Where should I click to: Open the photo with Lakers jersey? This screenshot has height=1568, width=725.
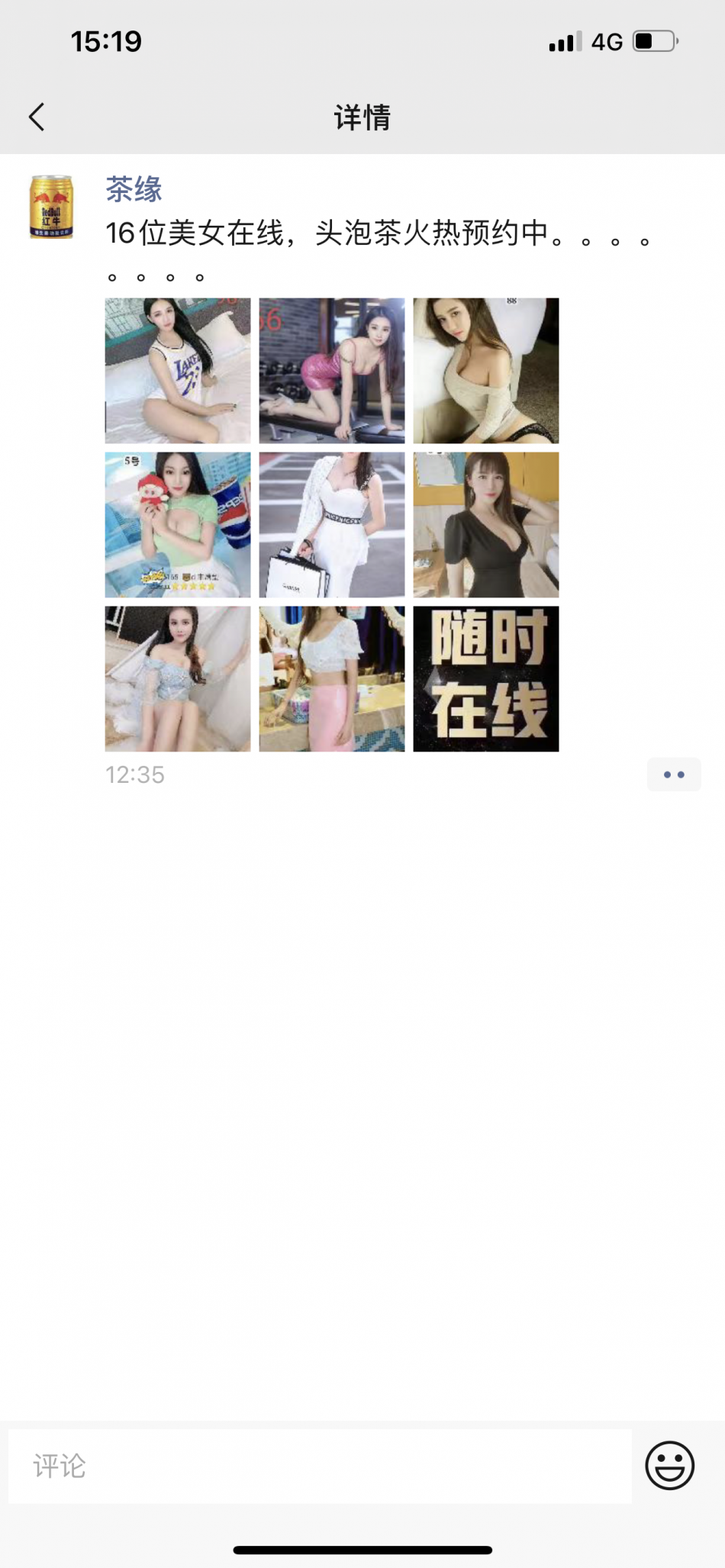click(x=178, y=371)
